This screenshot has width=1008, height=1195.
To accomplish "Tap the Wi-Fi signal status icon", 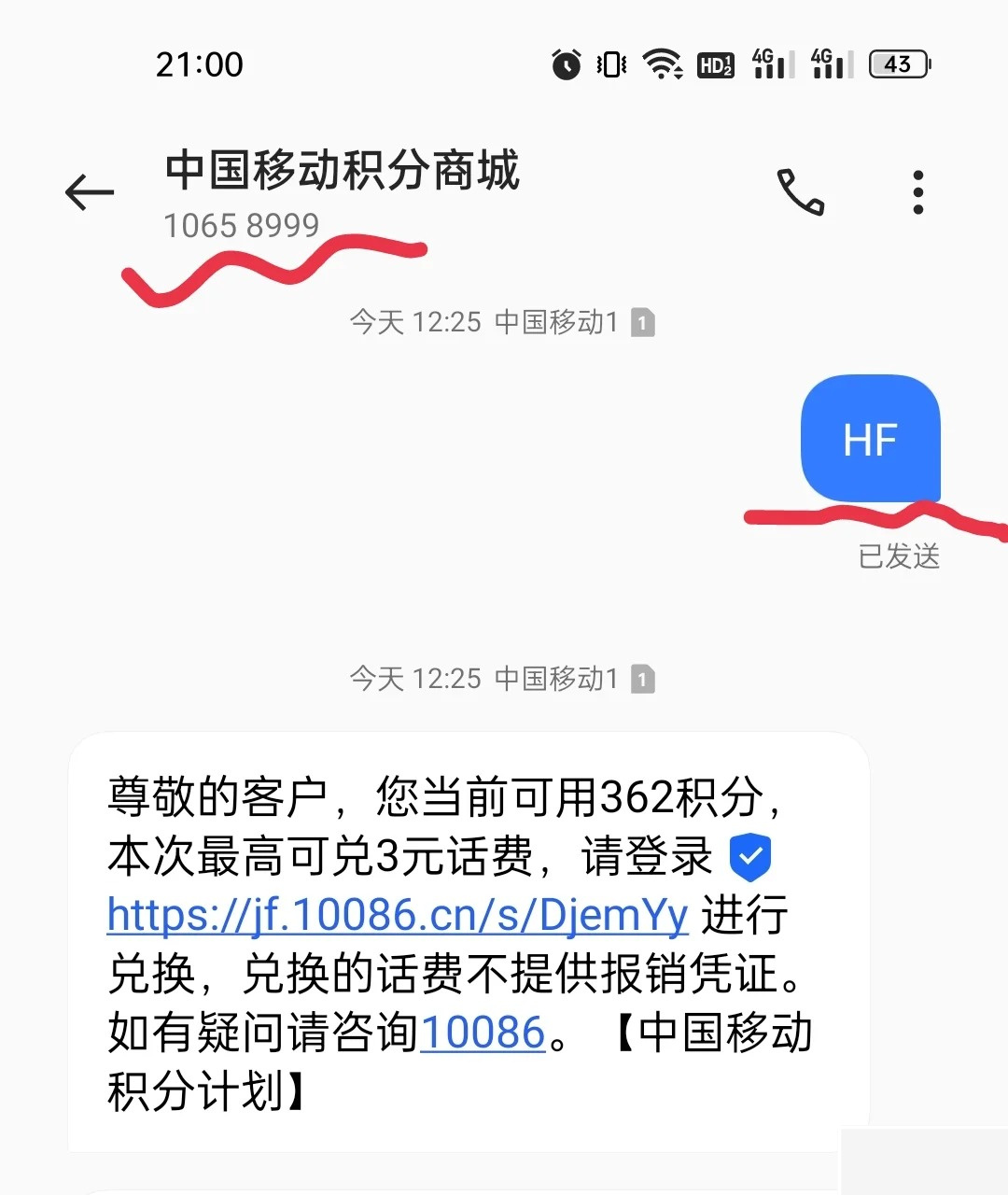I will [661, 63].
